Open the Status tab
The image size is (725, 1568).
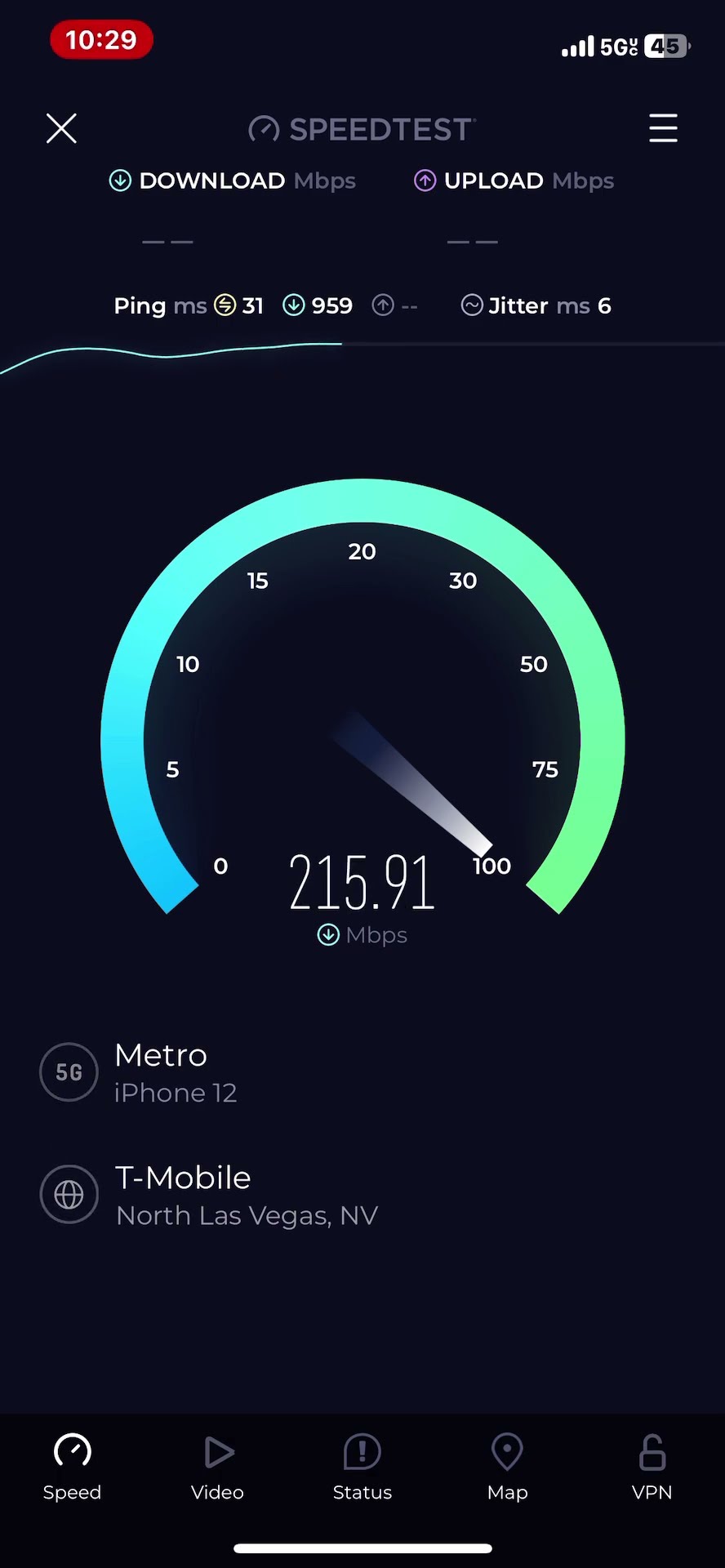(362, 1468)
